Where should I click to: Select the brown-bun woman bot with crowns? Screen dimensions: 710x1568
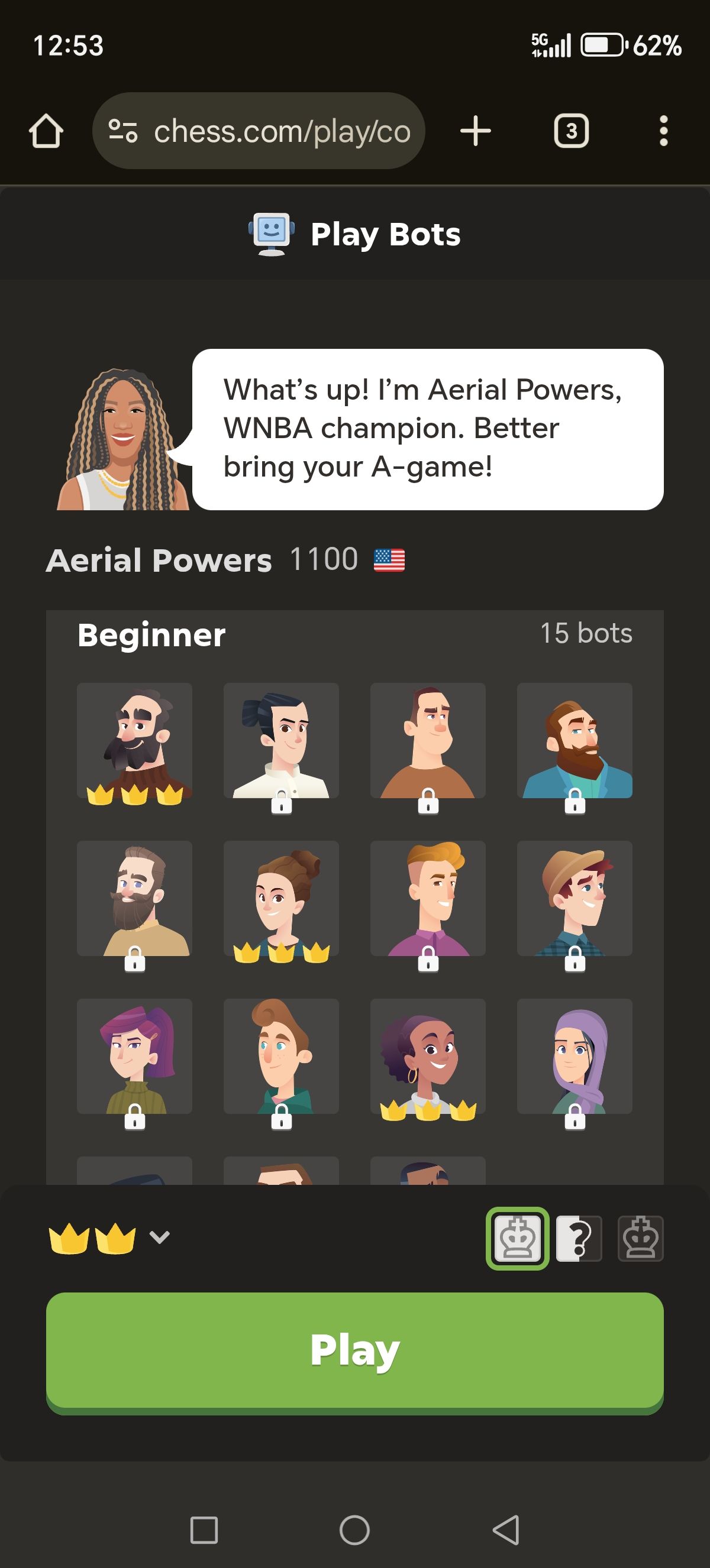(280, 899)
